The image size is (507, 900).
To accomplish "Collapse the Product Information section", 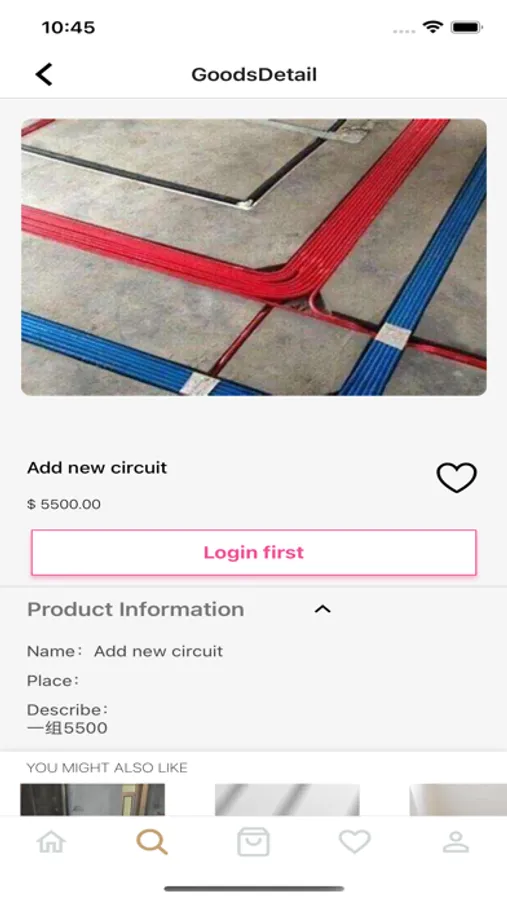I will pyautogui.click(x=323, y=609).
